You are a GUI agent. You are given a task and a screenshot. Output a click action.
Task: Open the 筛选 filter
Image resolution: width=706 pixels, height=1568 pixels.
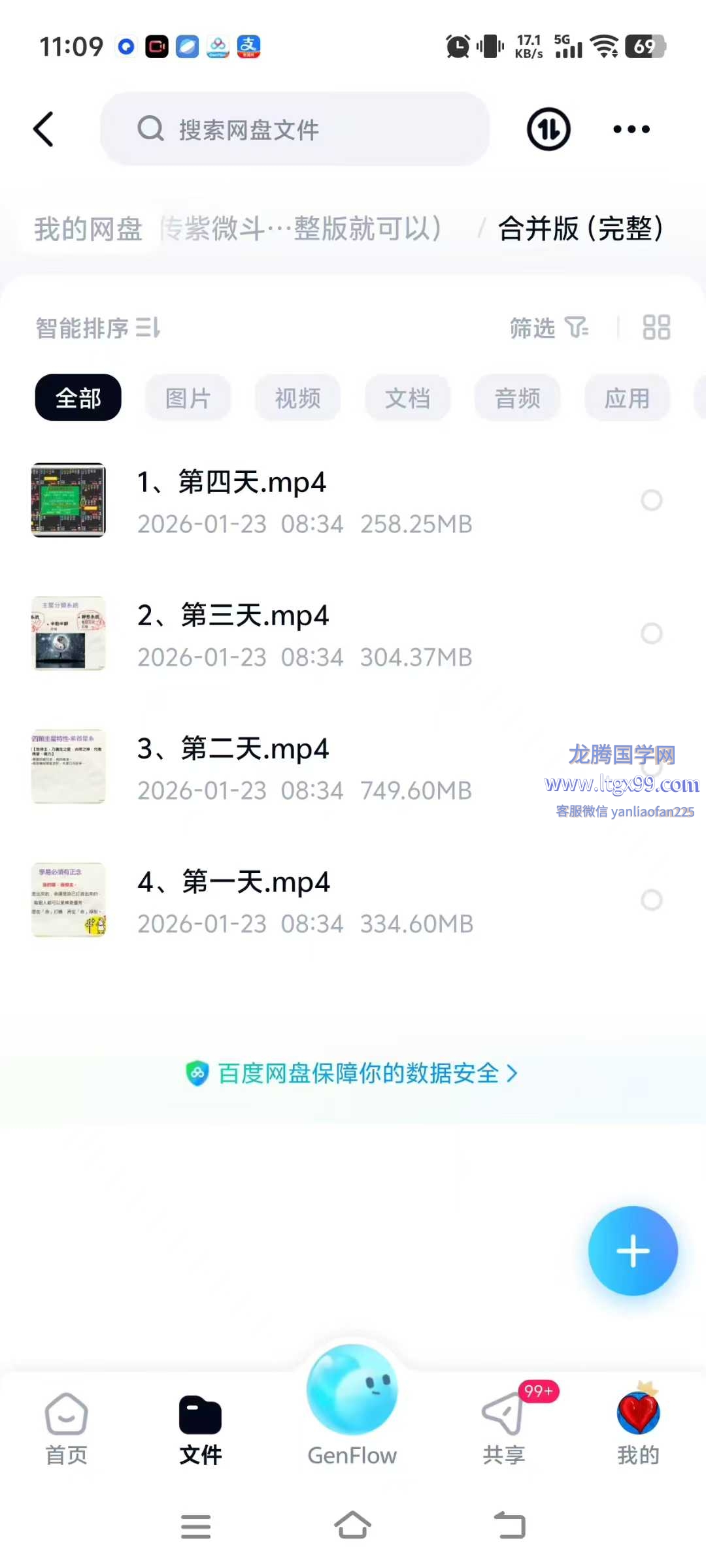(x=548, y=328)
